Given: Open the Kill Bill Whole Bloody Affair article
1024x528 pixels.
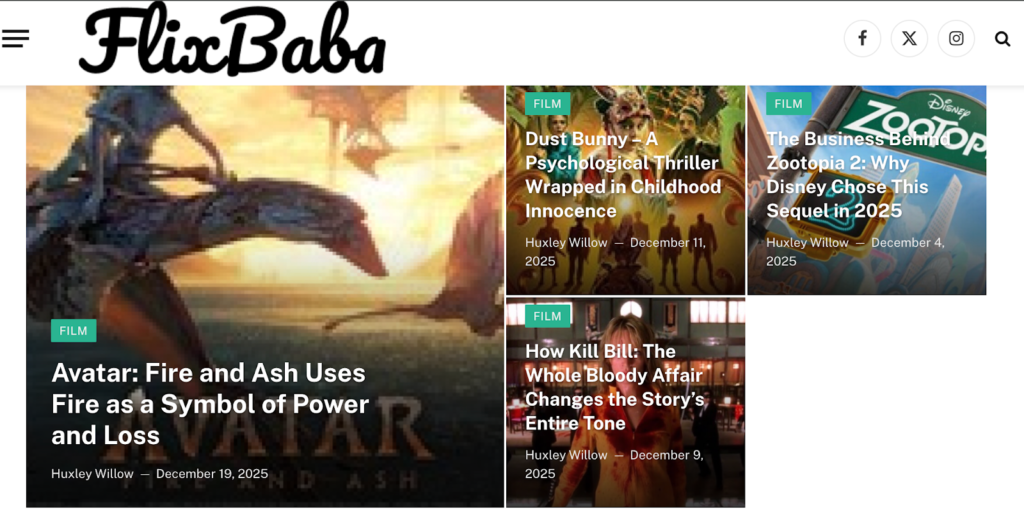Looking at the screenshot, I should (x=615, y=386).
